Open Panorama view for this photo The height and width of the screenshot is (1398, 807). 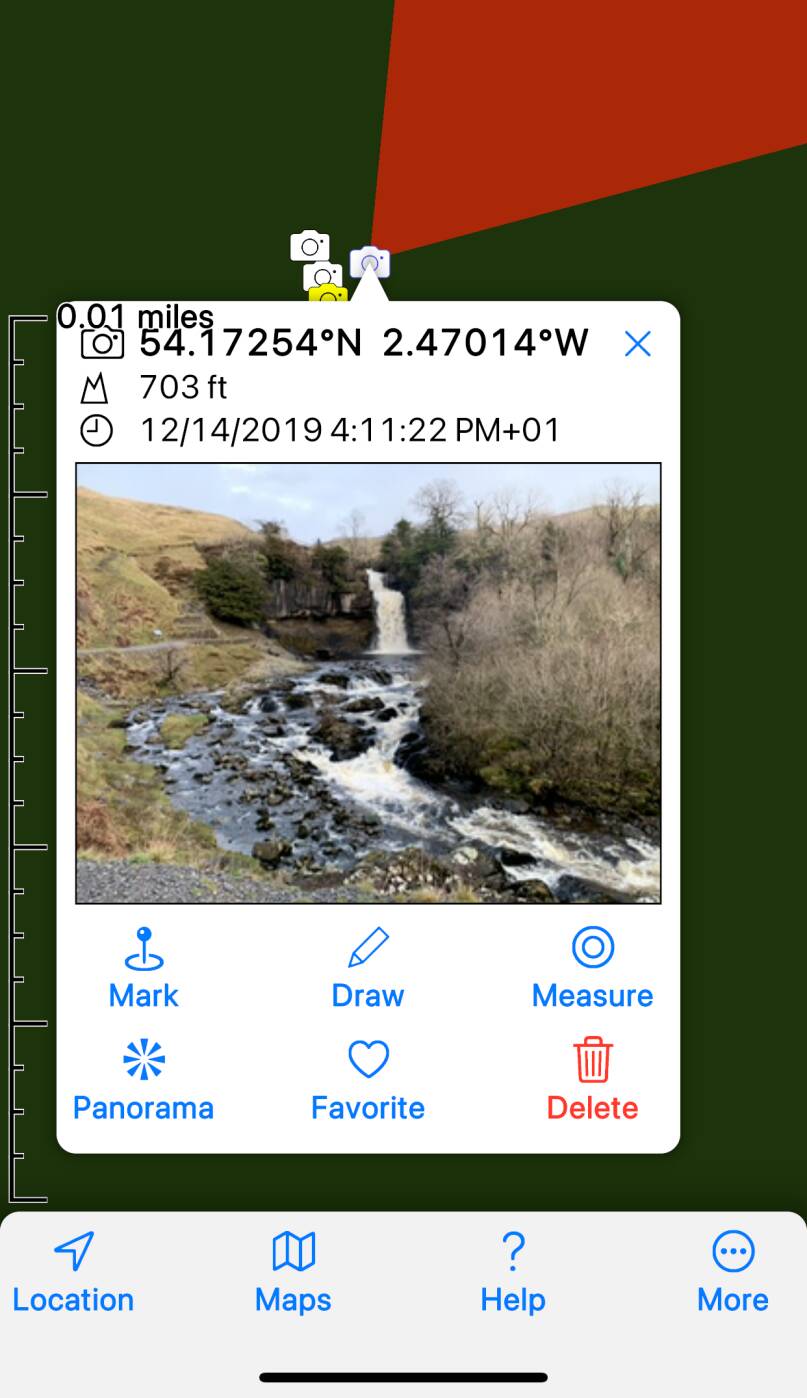(x=143, y=1081)
